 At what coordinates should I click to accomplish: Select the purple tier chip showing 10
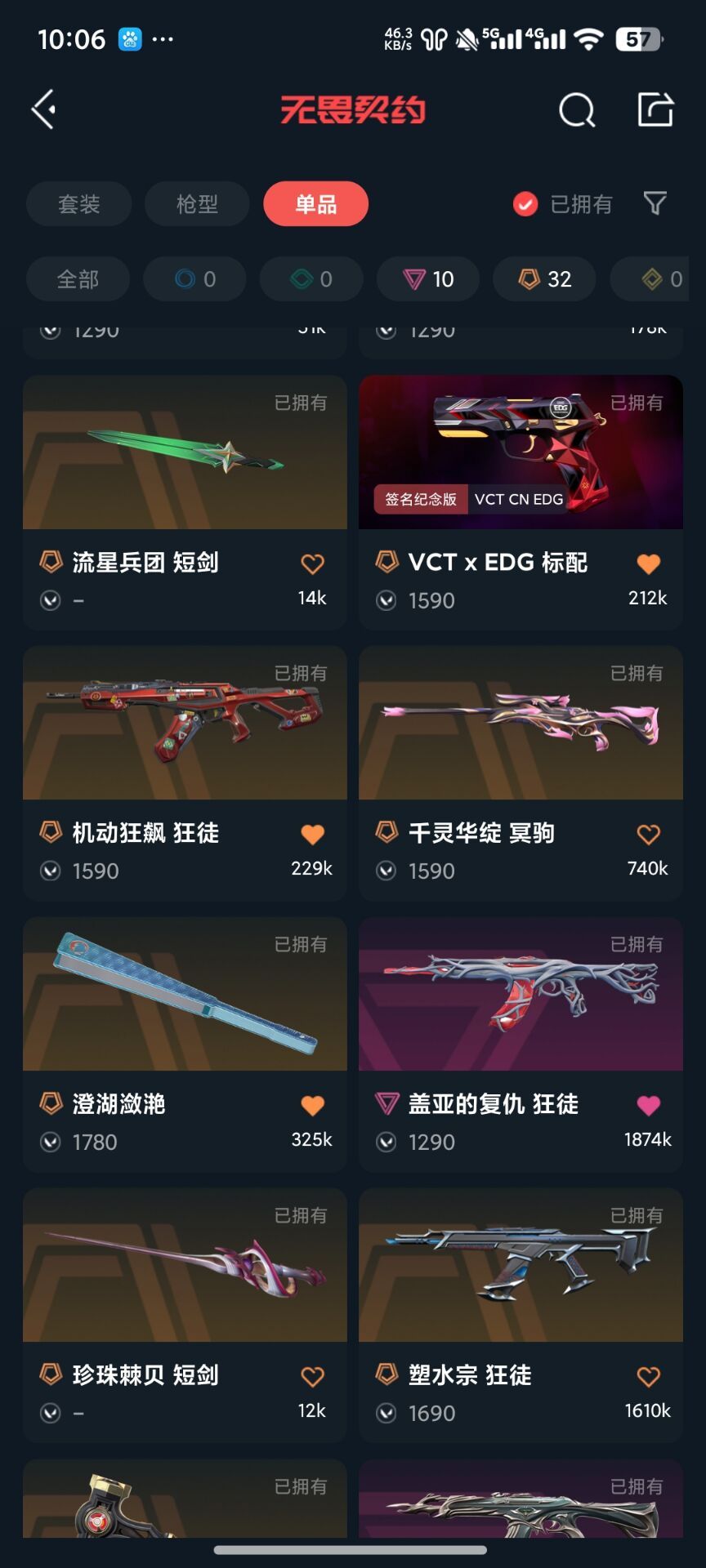(428, 279)
